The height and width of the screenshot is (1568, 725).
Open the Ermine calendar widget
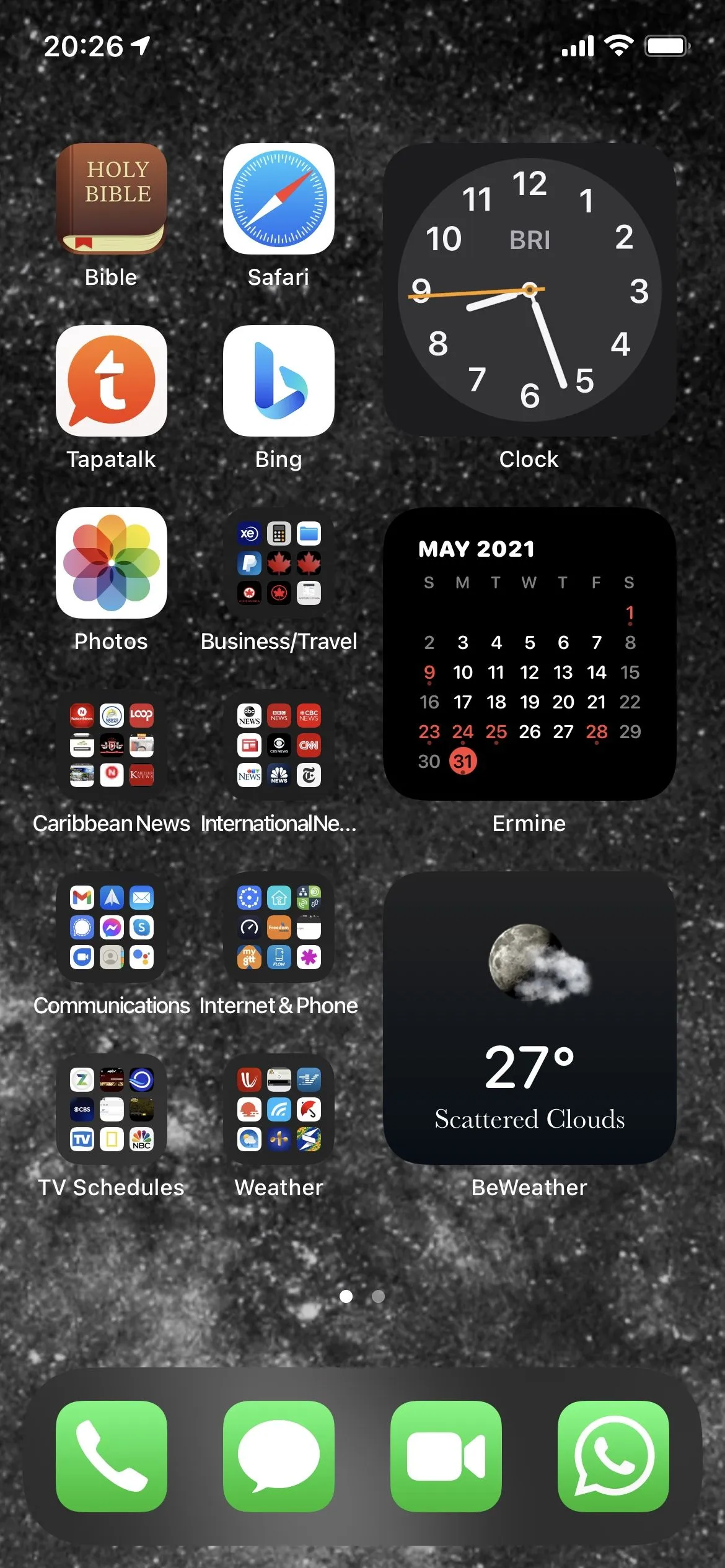click(530, 654)
